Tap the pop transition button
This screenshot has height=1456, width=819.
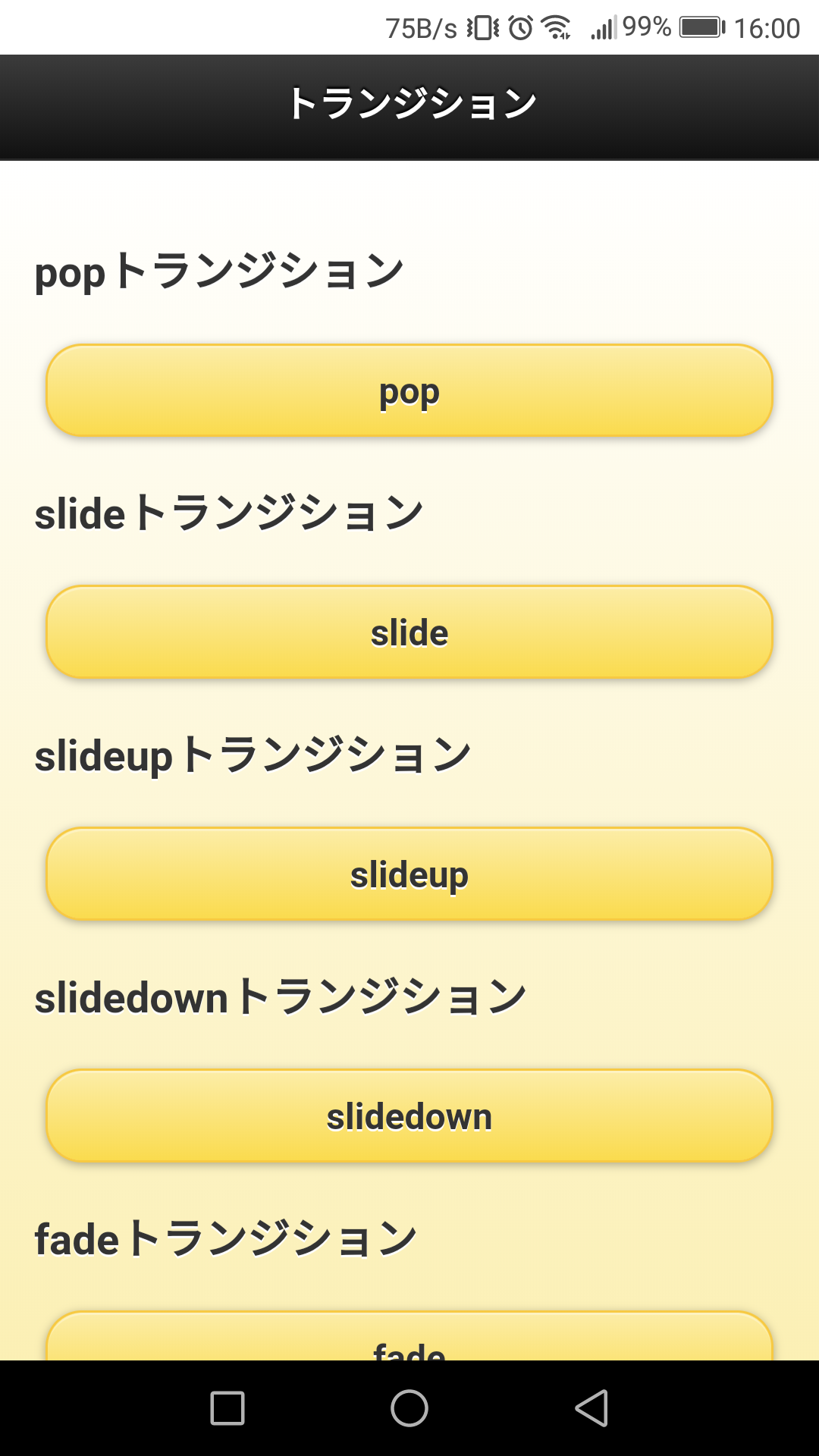click(x=409, y=391)
